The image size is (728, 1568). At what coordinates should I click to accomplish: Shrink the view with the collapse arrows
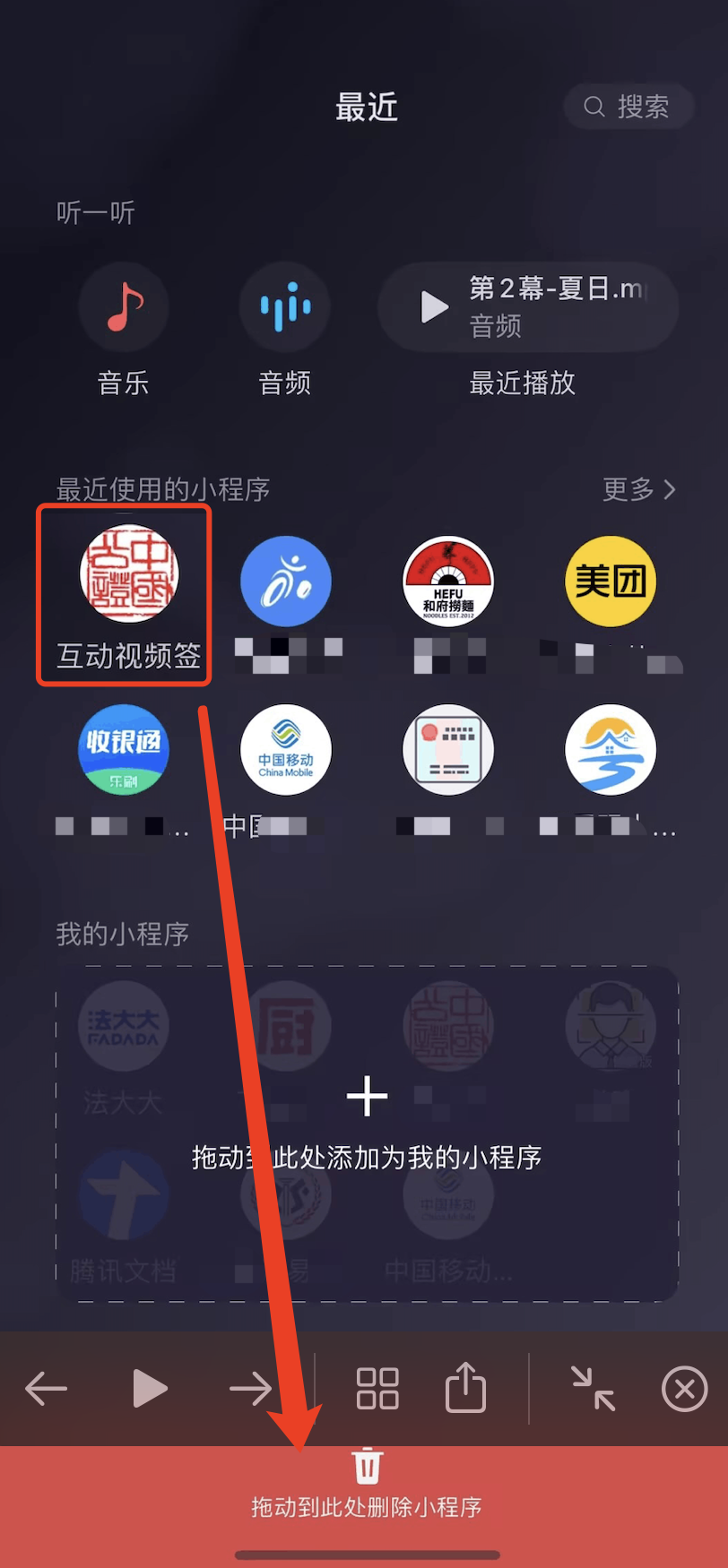(x=593, y=1389)
